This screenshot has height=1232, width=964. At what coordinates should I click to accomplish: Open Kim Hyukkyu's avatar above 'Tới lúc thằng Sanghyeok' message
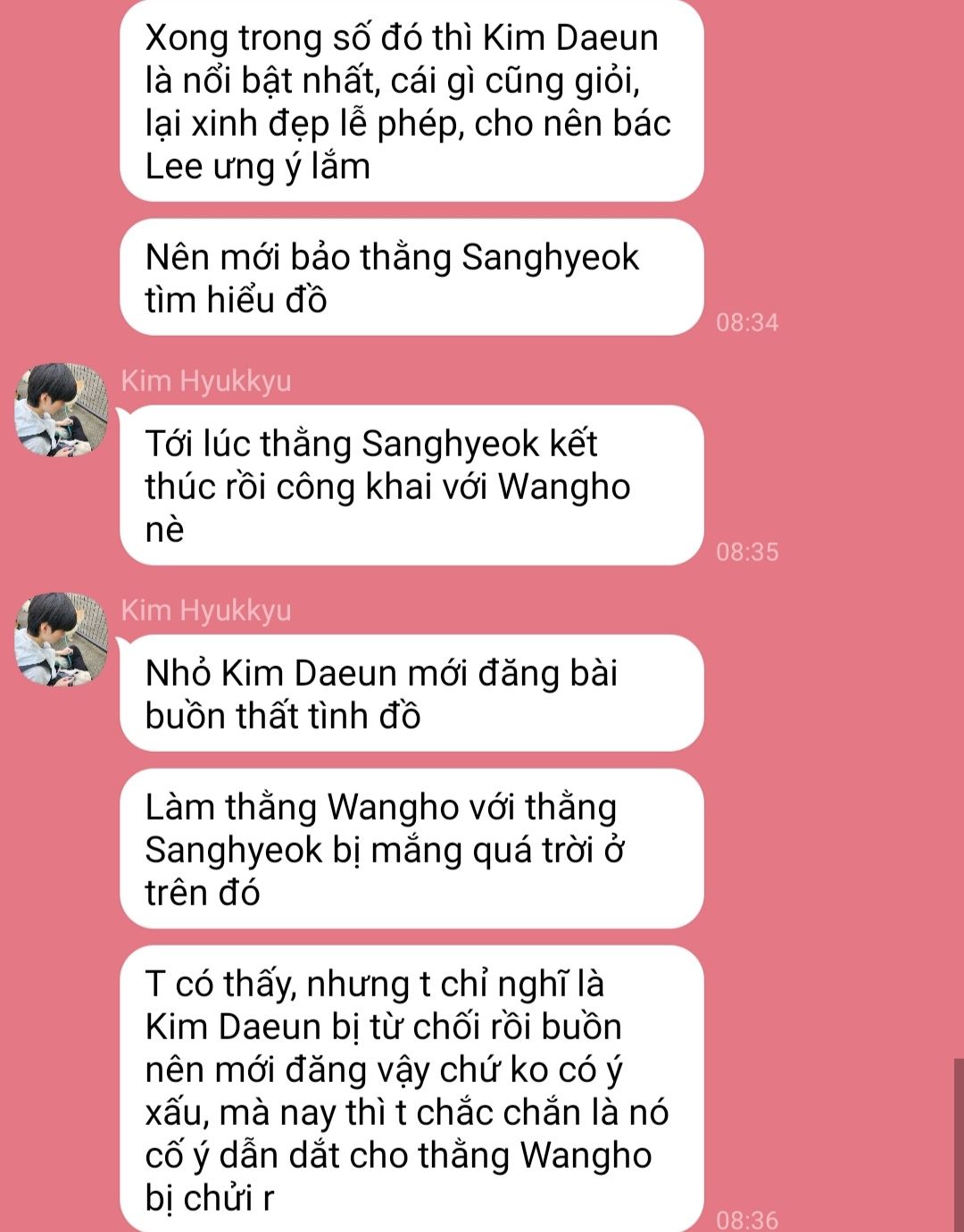(61, 410)
